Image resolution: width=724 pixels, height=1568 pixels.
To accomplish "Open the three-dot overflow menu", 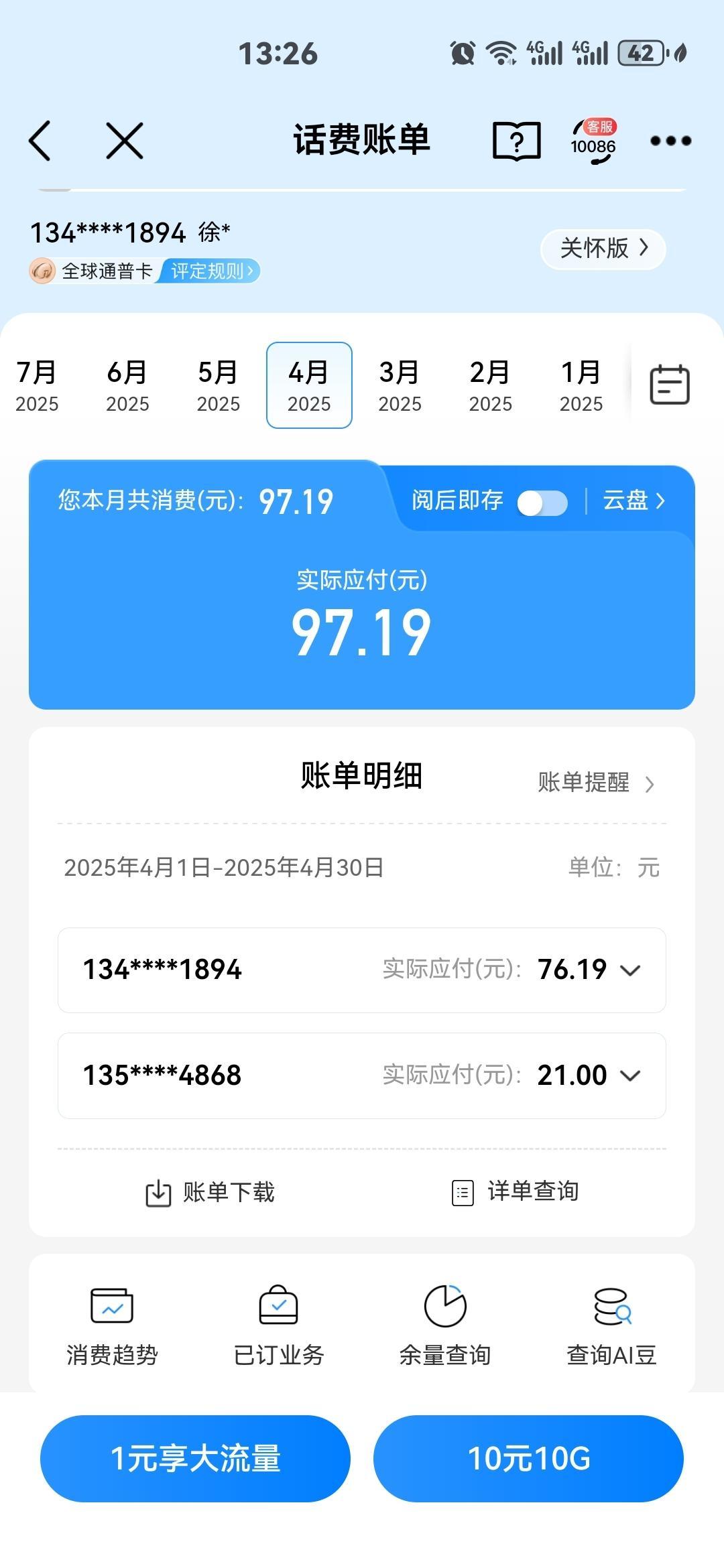I will [x=670, y=141].
